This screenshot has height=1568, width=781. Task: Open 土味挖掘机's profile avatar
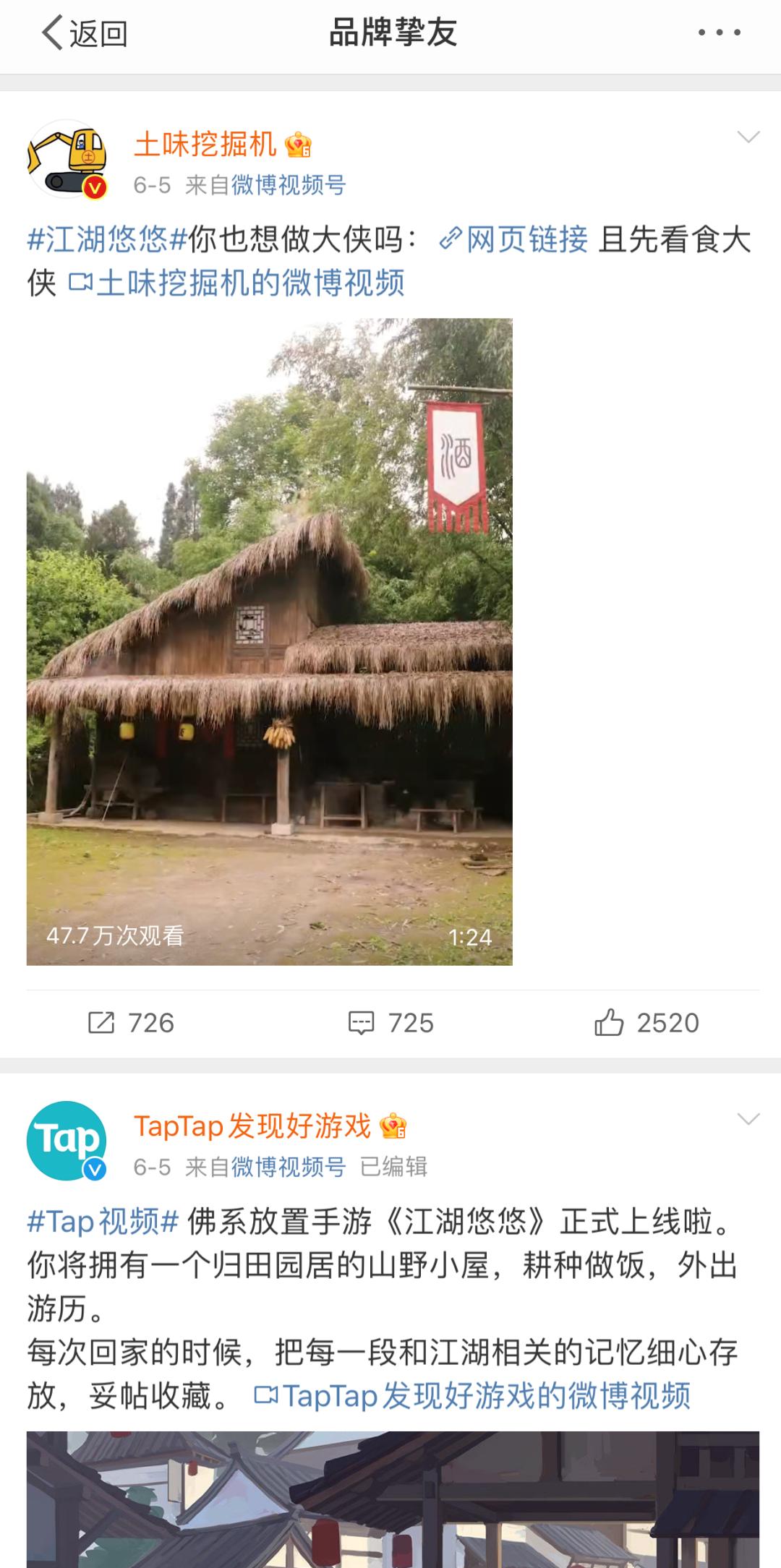tap(67, 159)
